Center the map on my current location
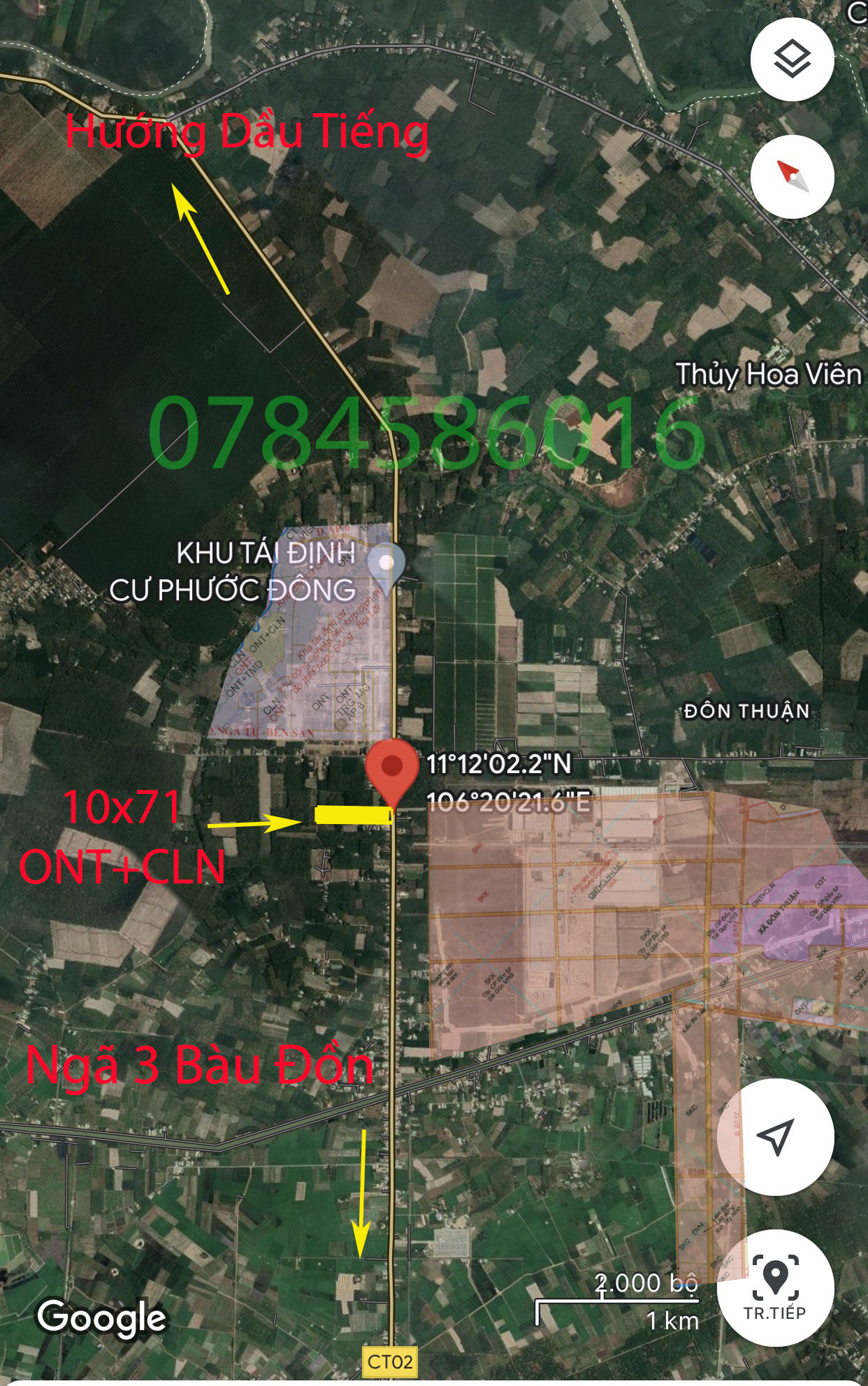The image size is (868, 1386). 776,1137
